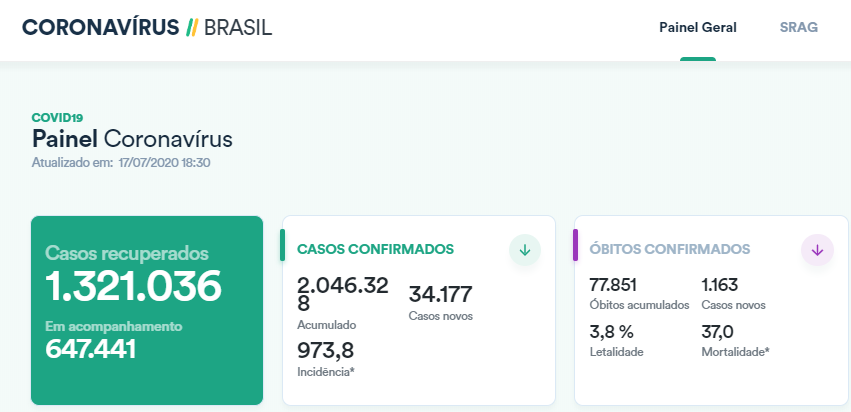Open the SRAG tab
The width and height of the screenshot is (851, 412).
pyautogui.click(x=798, y=28)
